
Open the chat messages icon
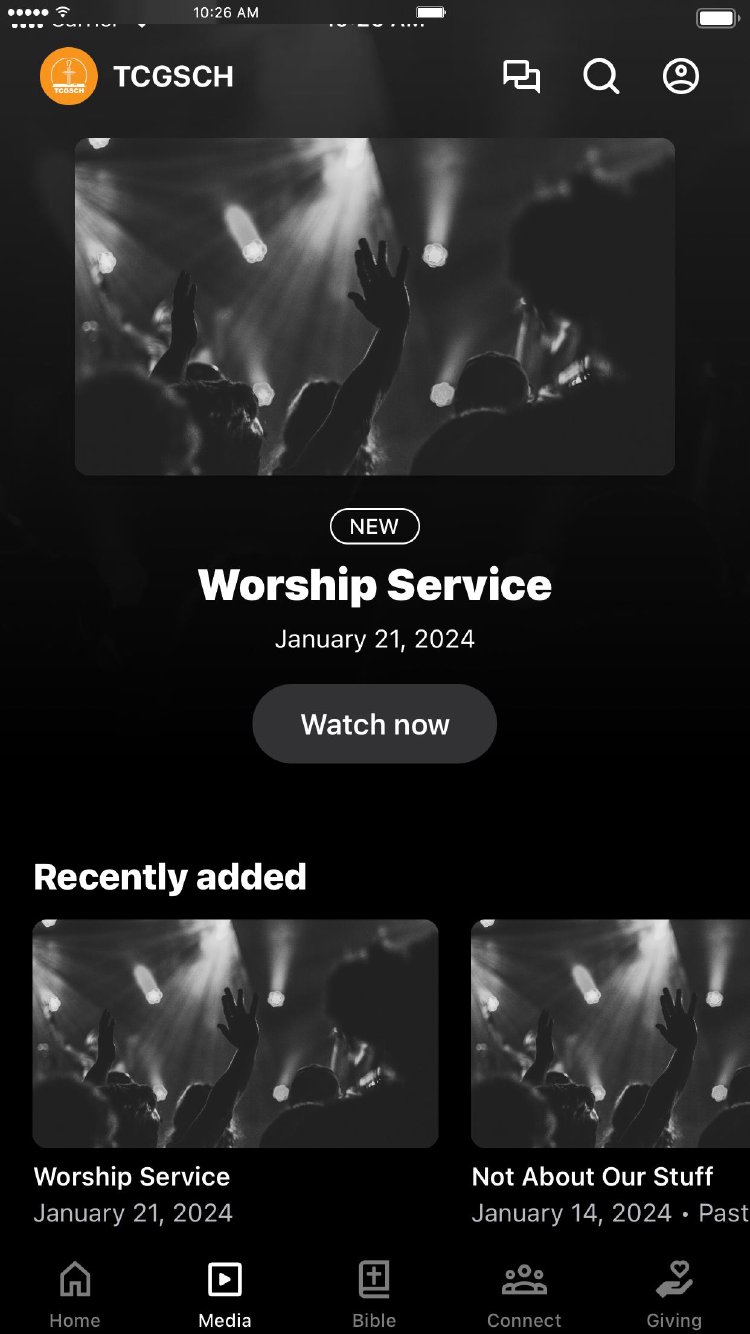click(x=521, y=77)
